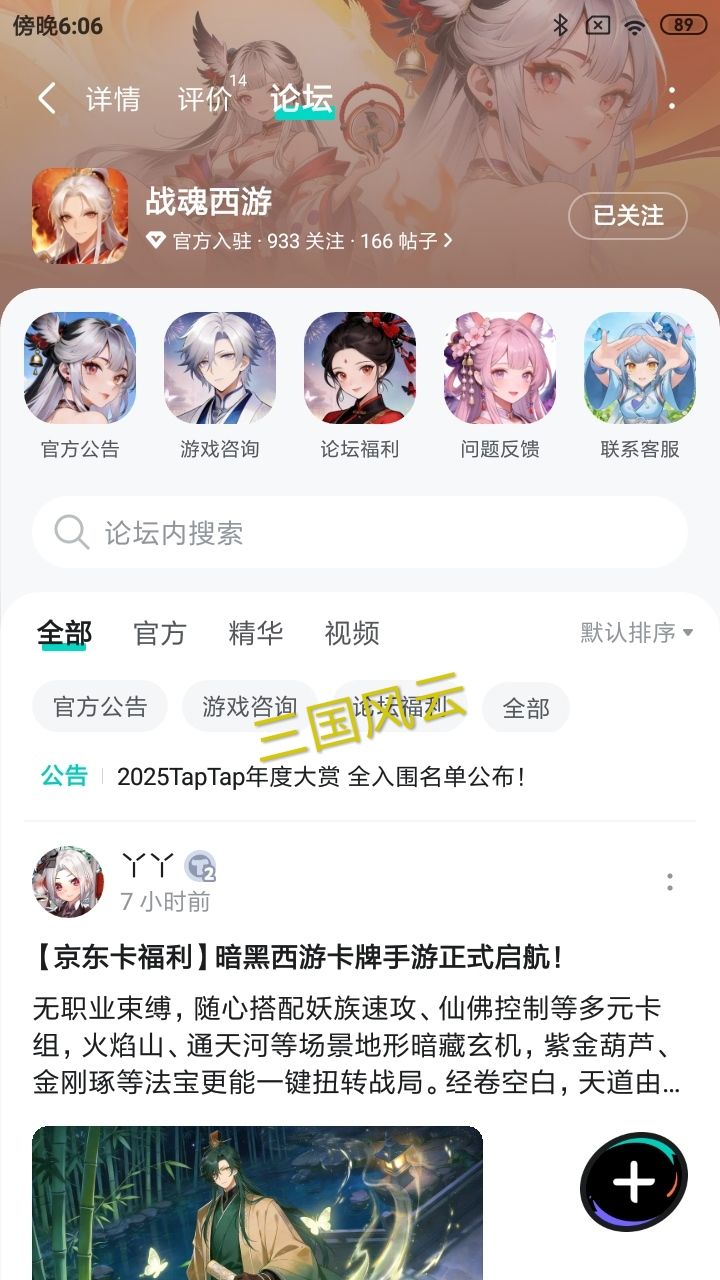
Task: Open the 问题反馈 avatar icon
Action: (500, 367)
